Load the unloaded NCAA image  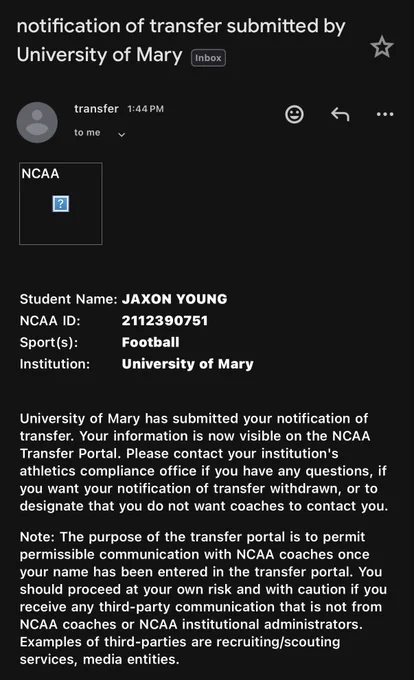(x=61, y=203)
